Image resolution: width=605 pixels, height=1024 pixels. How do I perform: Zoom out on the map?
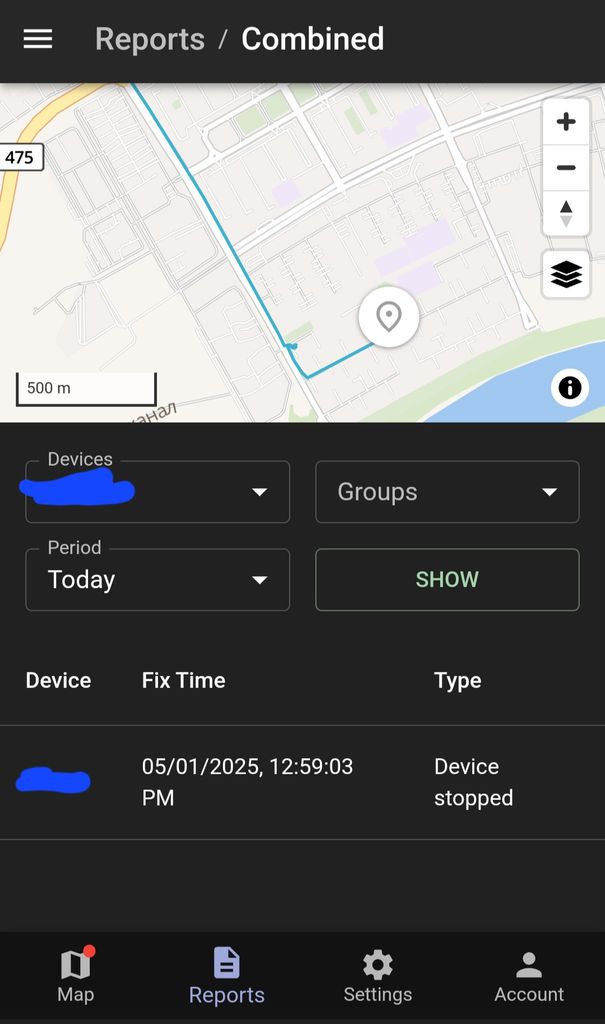(566, 168)
